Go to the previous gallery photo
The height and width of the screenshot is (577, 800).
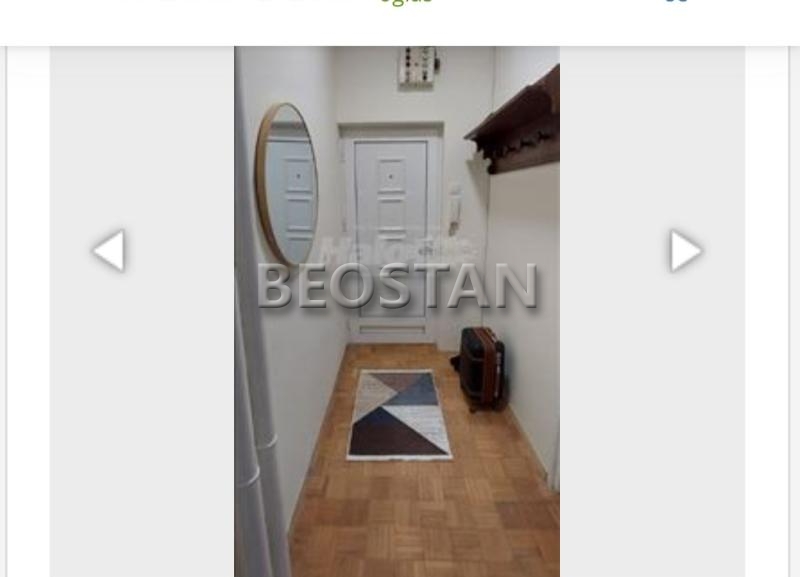[108, 250]
